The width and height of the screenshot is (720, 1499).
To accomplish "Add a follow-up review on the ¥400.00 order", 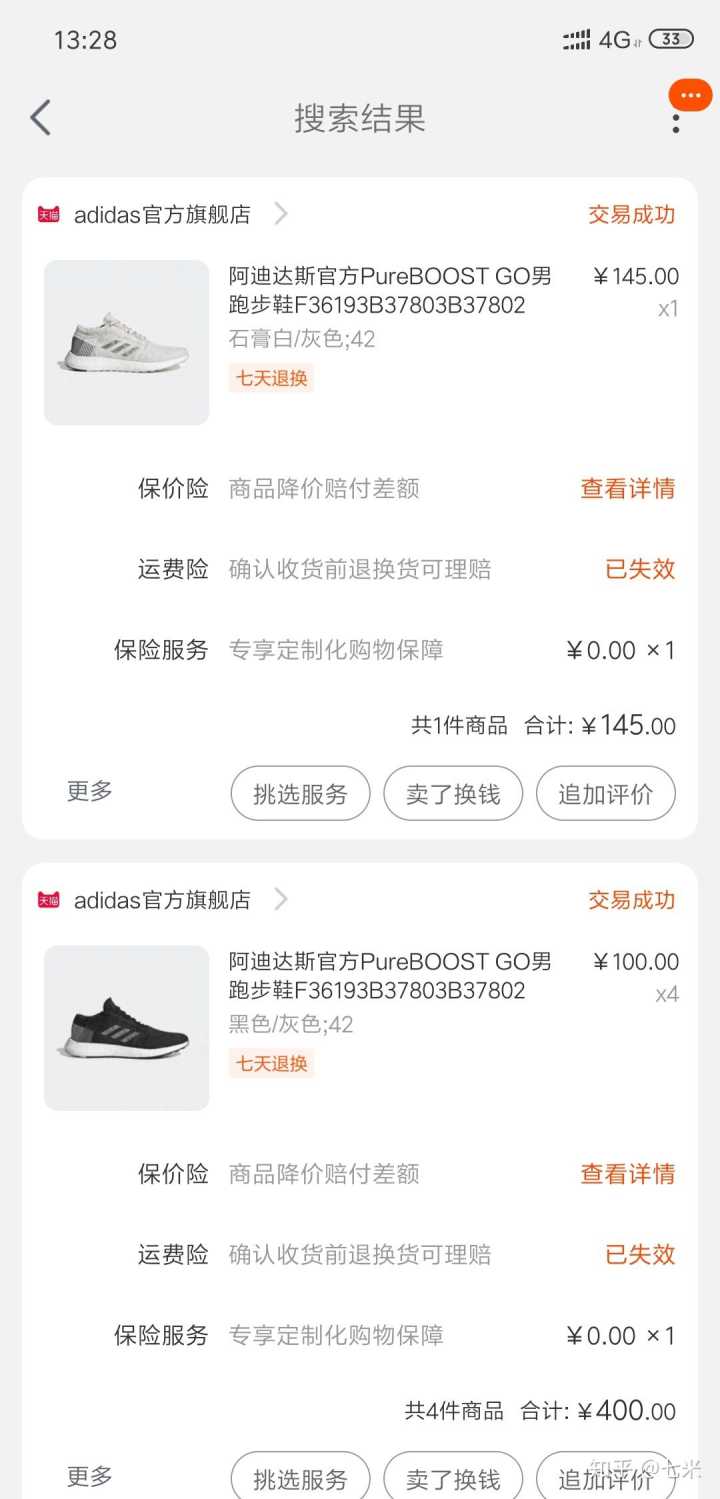I will pos(606,1479).
